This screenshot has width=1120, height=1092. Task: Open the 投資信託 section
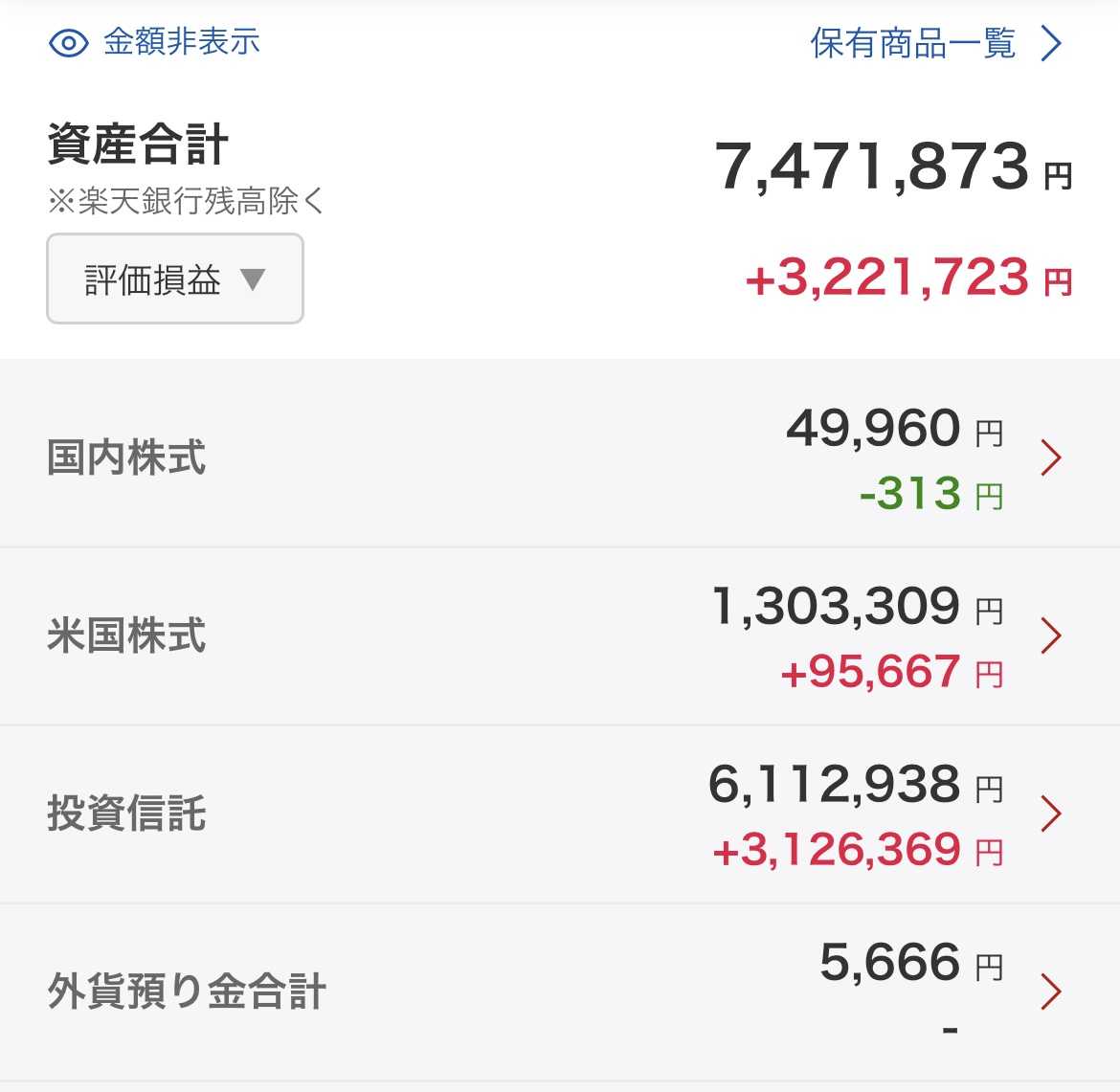(559, 813)
